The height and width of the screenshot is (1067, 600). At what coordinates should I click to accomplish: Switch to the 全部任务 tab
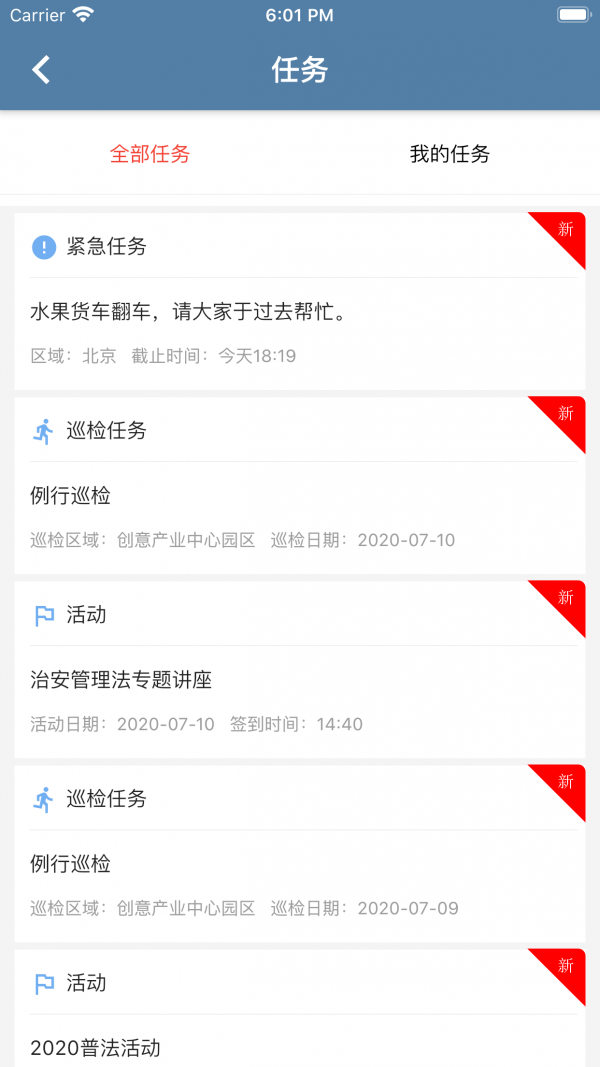[150, 154]
